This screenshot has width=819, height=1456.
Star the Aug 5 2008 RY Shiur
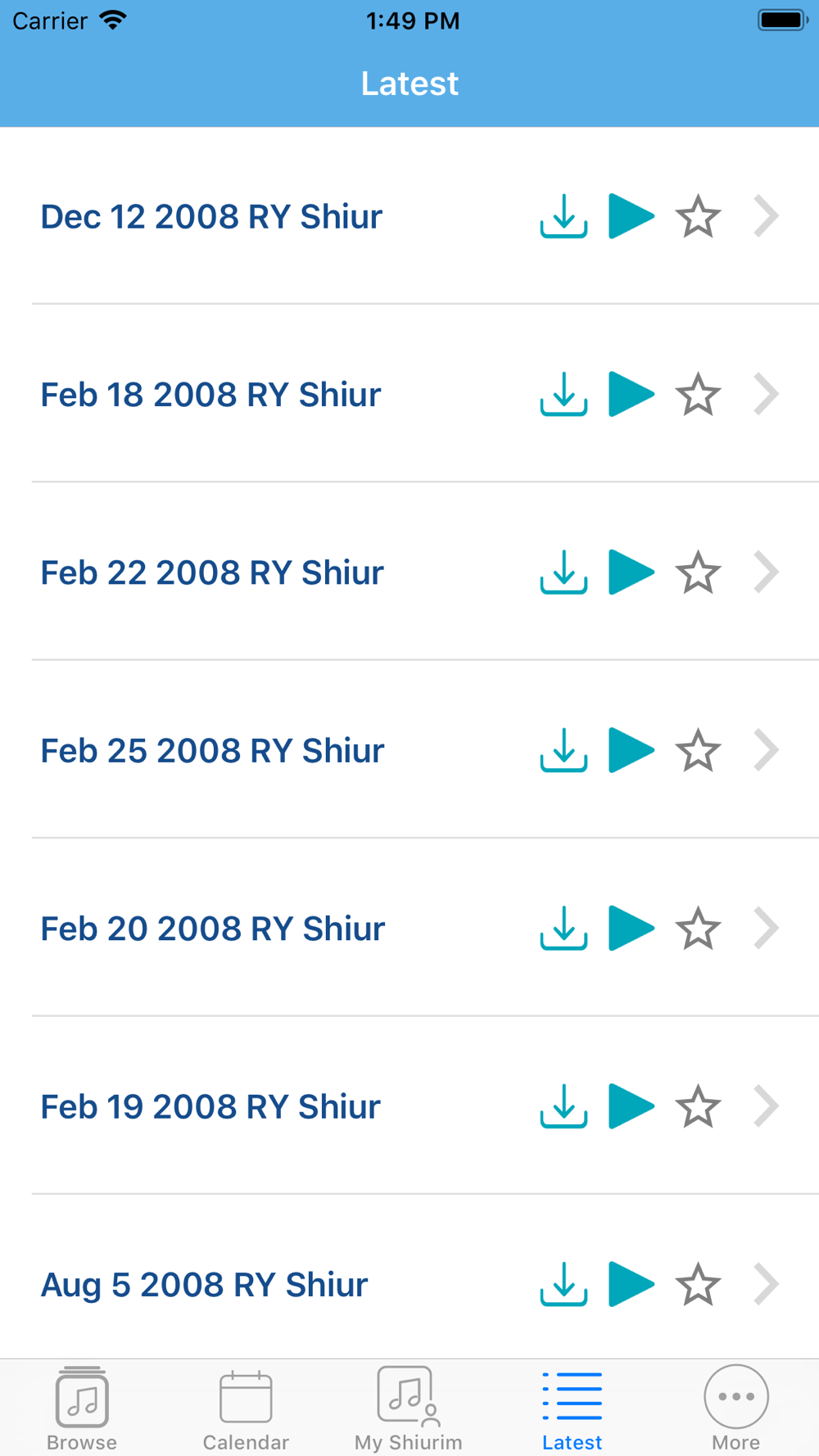(x=698, y=1284)
